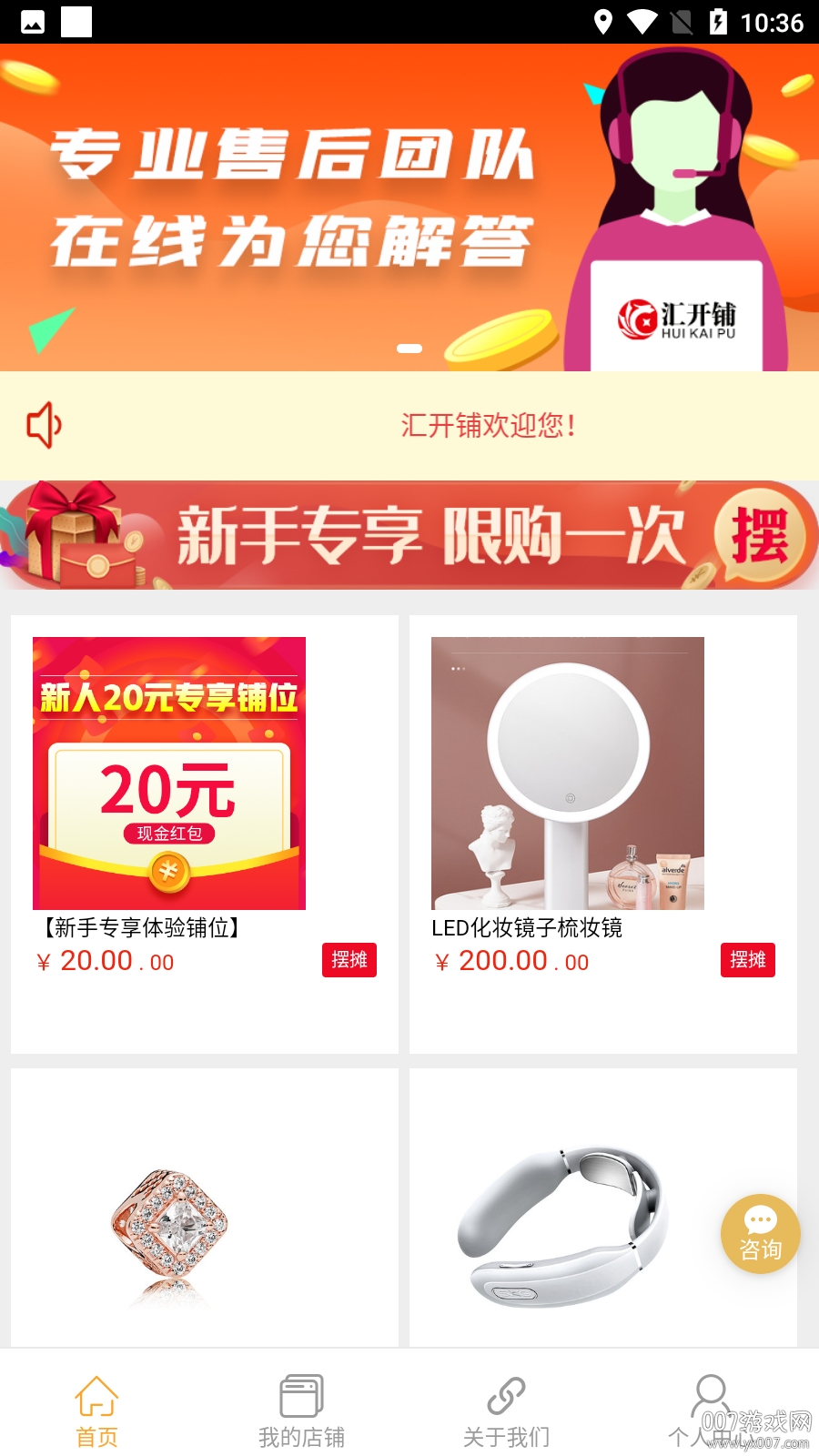Select the first carousel dot on LED mirror image
The width and height of the screenshot is (819, 1456).
click(x=452, y=668)
